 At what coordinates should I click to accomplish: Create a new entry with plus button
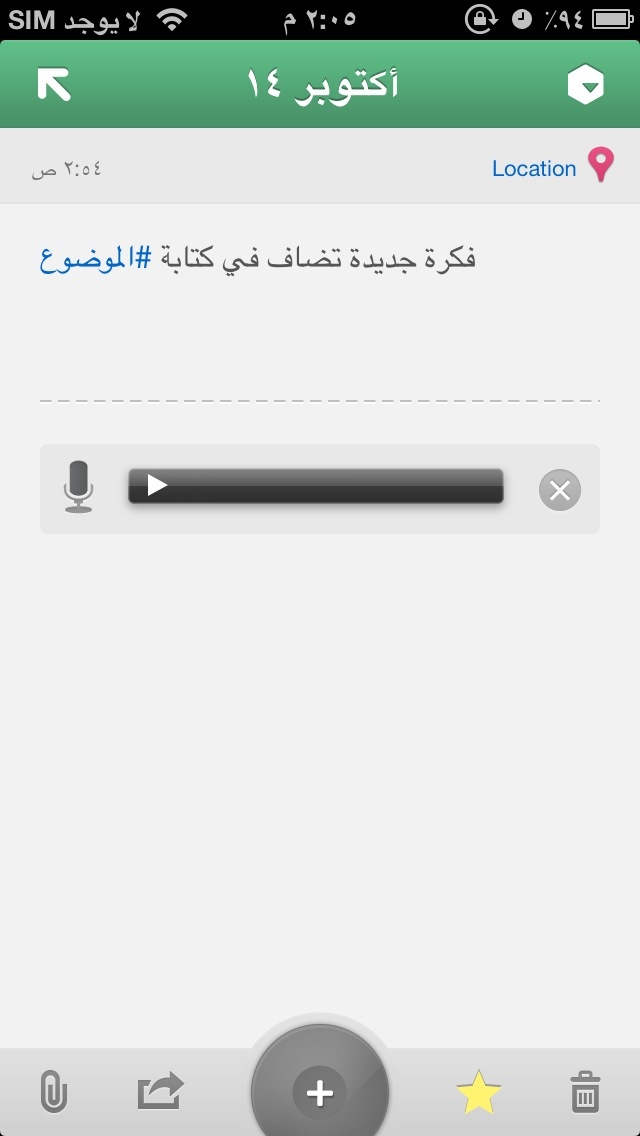[320, 1092]
